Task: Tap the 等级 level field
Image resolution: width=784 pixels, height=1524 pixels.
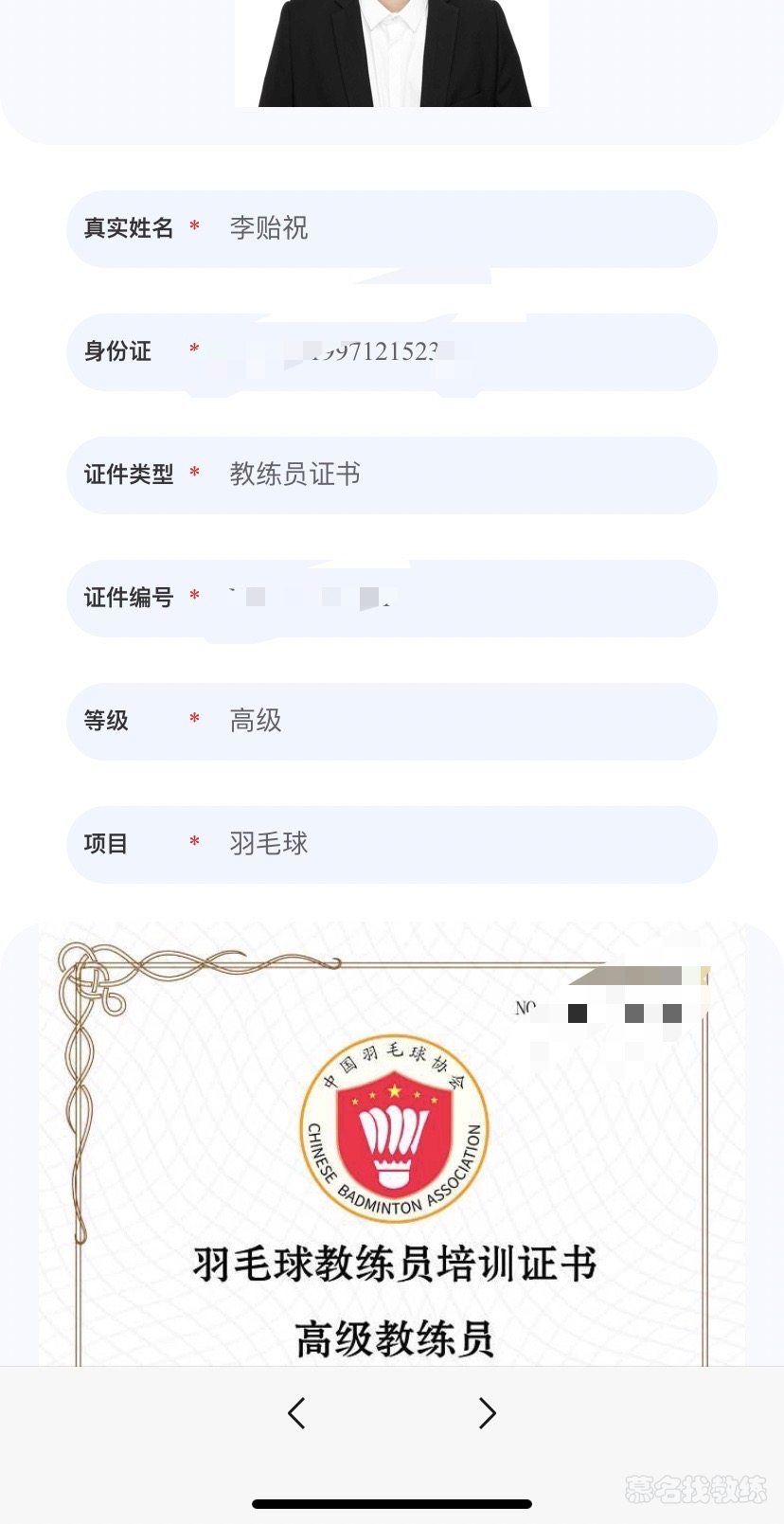Action: (454, 722)
